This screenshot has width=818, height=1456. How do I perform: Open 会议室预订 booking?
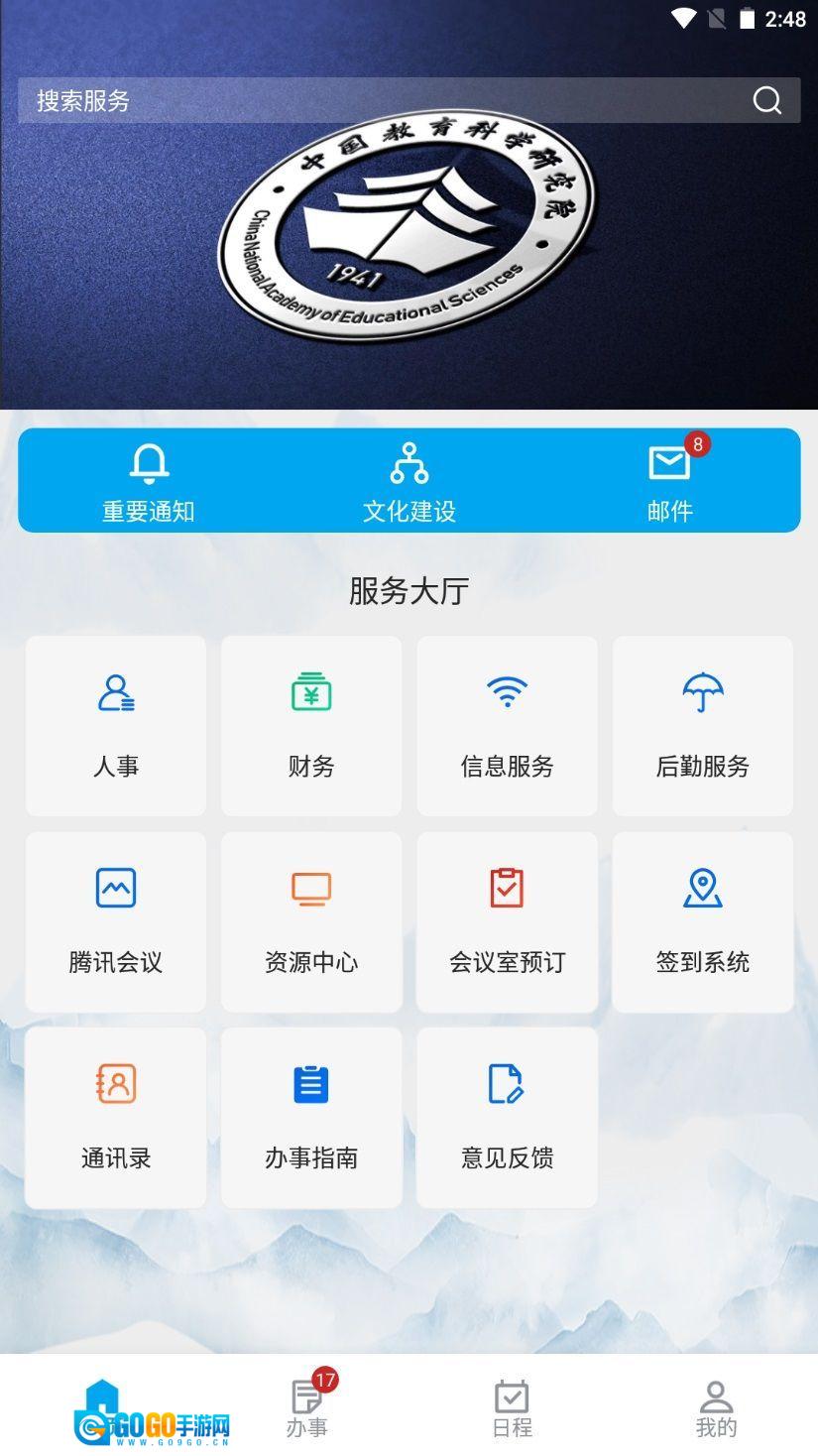point(507,921)
